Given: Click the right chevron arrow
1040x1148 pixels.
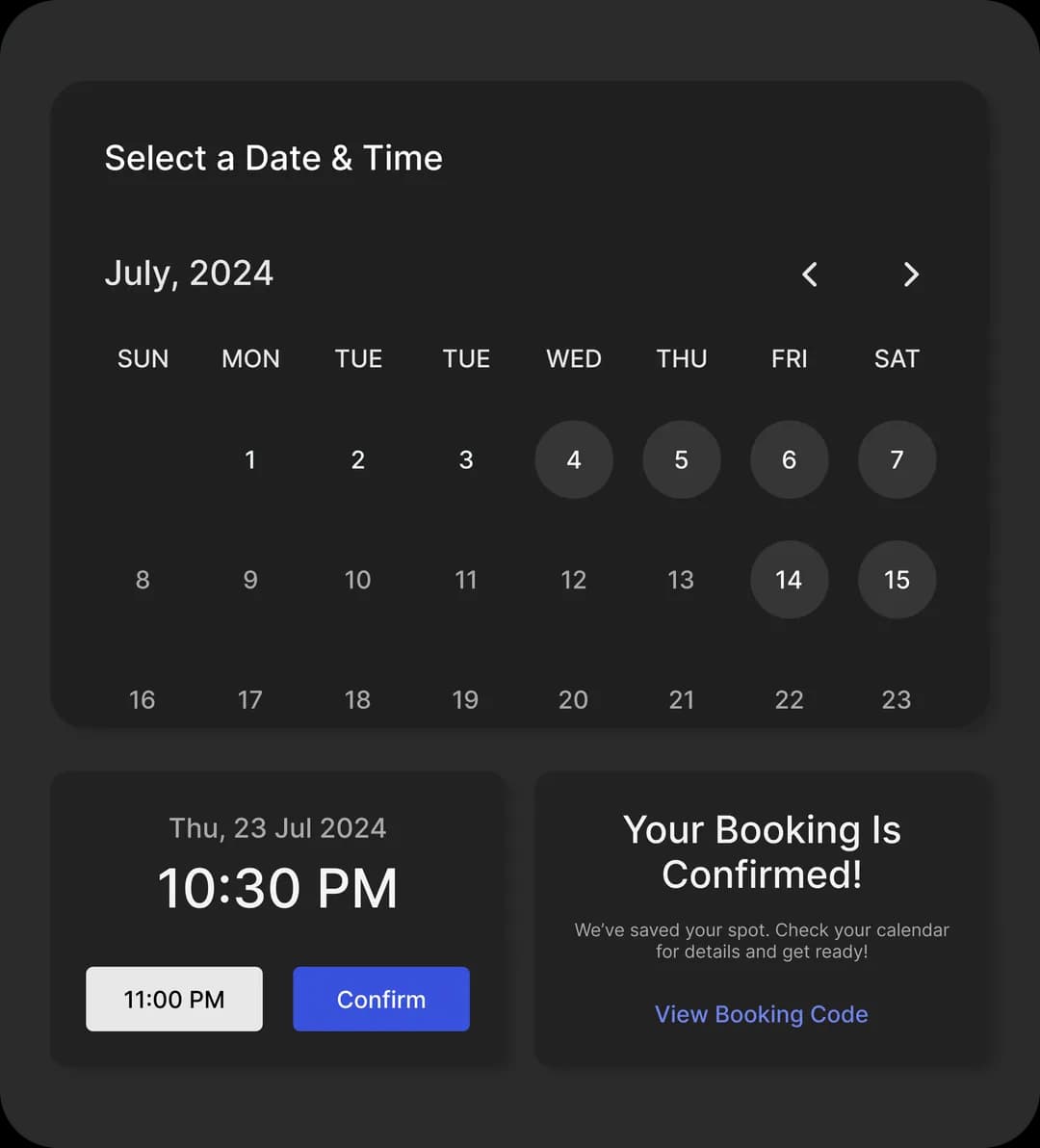Looking at the screenshot, I should pos(911,275).
